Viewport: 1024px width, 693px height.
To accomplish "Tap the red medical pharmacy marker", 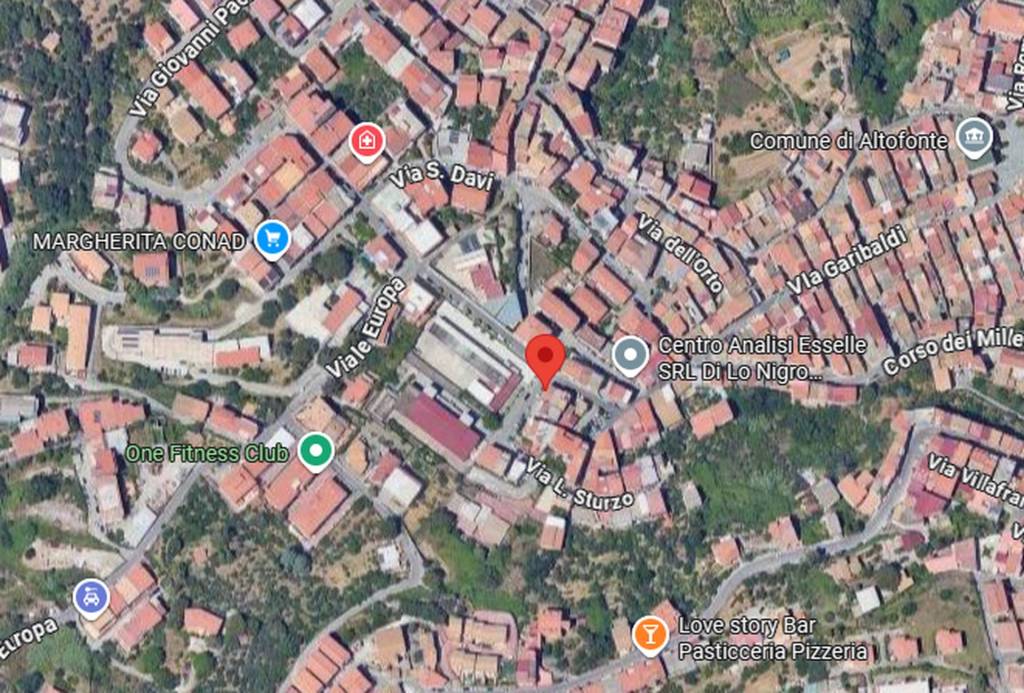I will tap(367, 141).
